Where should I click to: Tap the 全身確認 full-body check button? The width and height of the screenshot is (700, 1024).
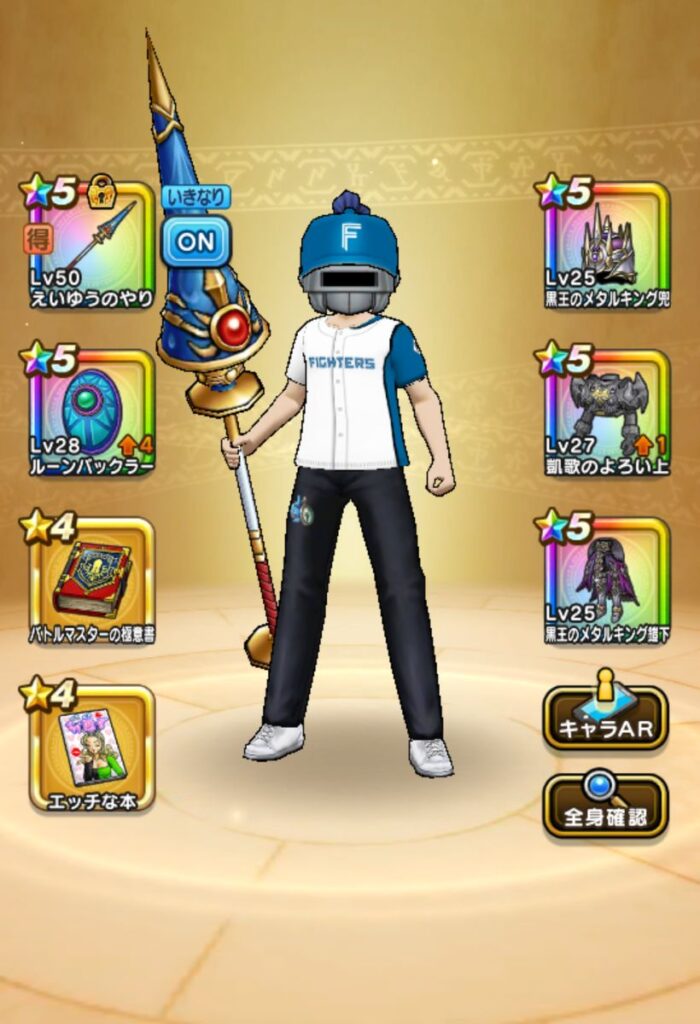pos(605,808)
